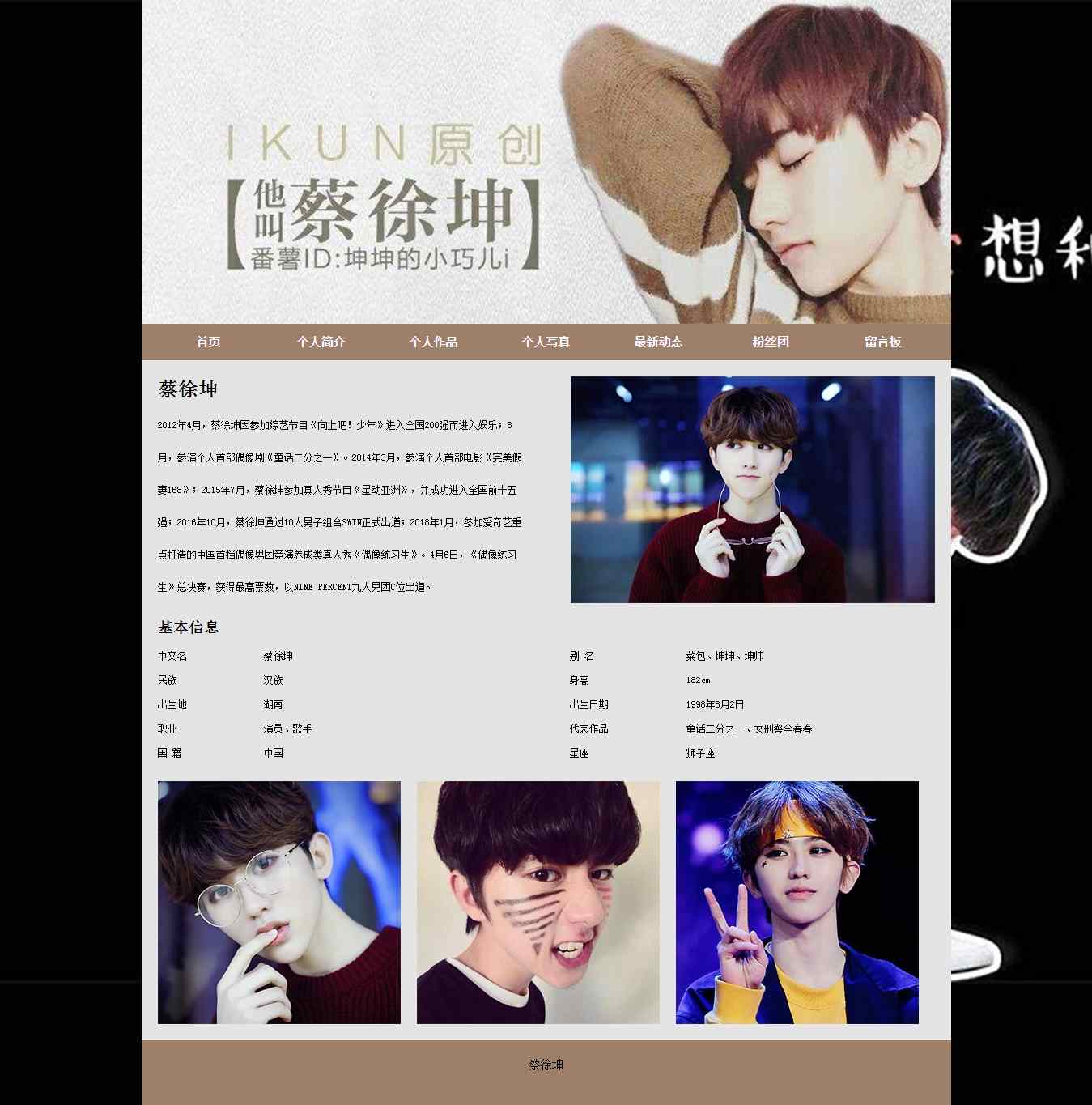1092x1105 pixels.
Task: Open the 个人写真 gallery
Action: 546,342
